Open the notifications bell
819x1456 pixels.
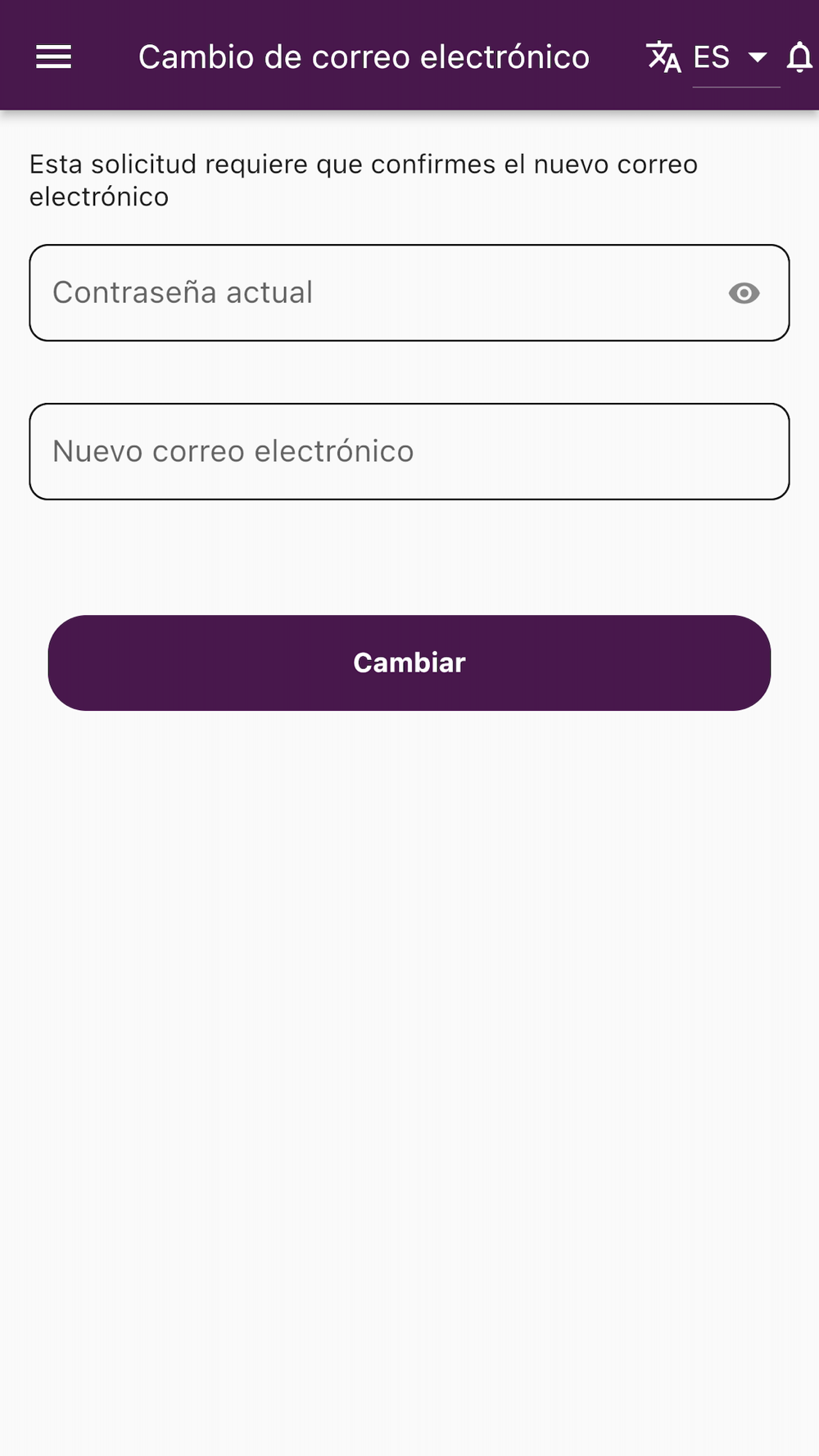click(x=799, y=57)
